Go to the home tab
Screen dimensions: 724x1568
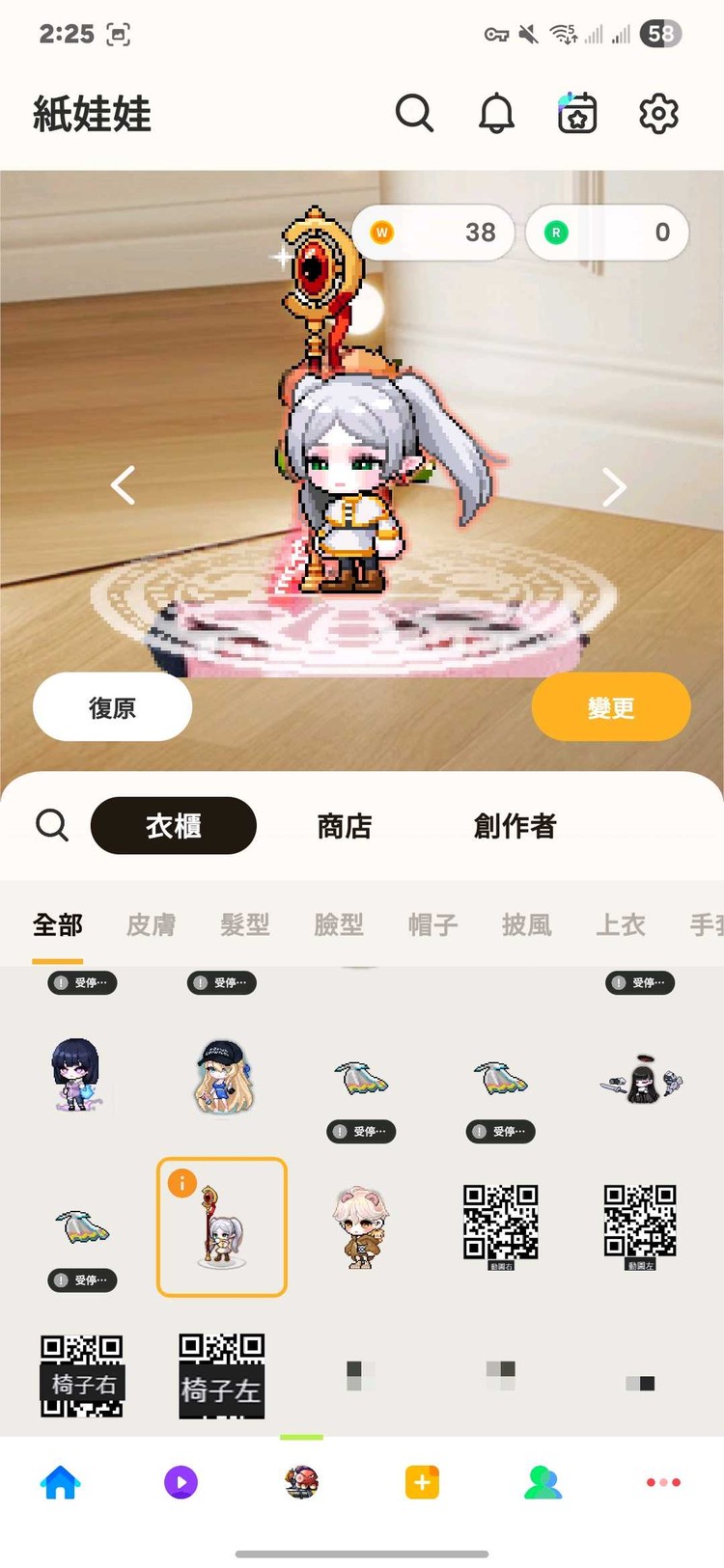point(60,1481)
